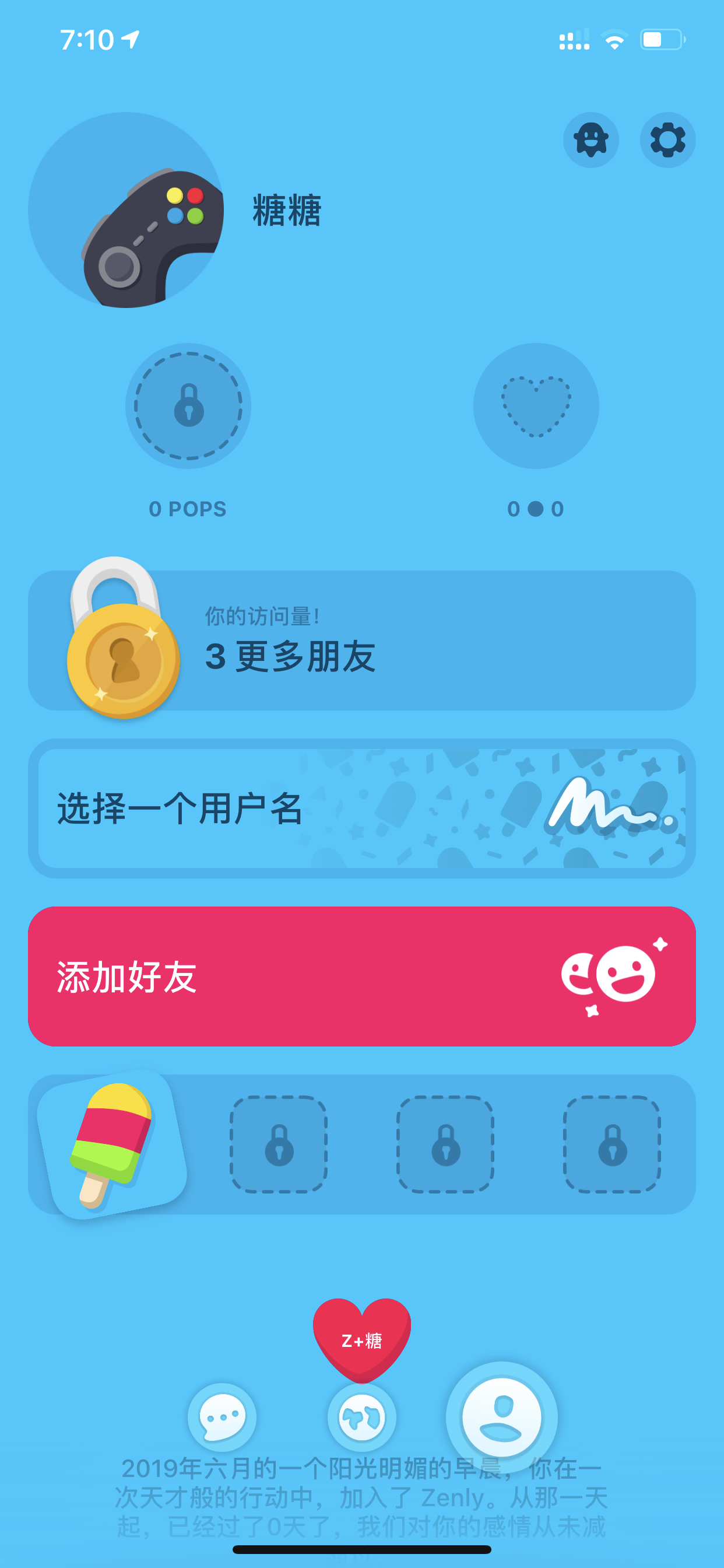Switch to the world map tab
The width and height of the screenshot is (724, 1568).
pos(362,1417)
